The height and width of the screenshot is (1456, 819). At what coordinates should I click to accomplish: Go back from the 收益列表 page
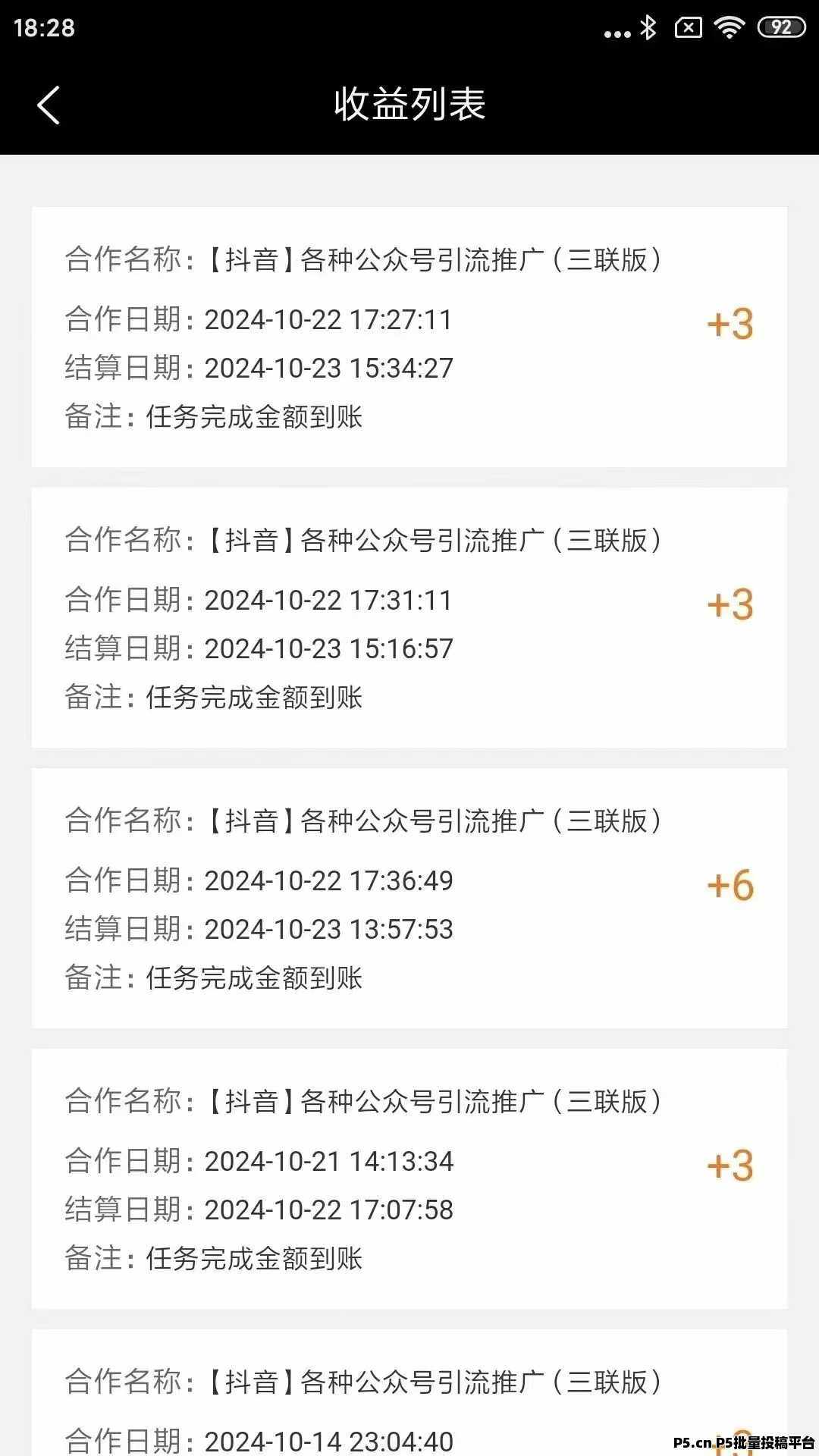click(x=49, y=105)
